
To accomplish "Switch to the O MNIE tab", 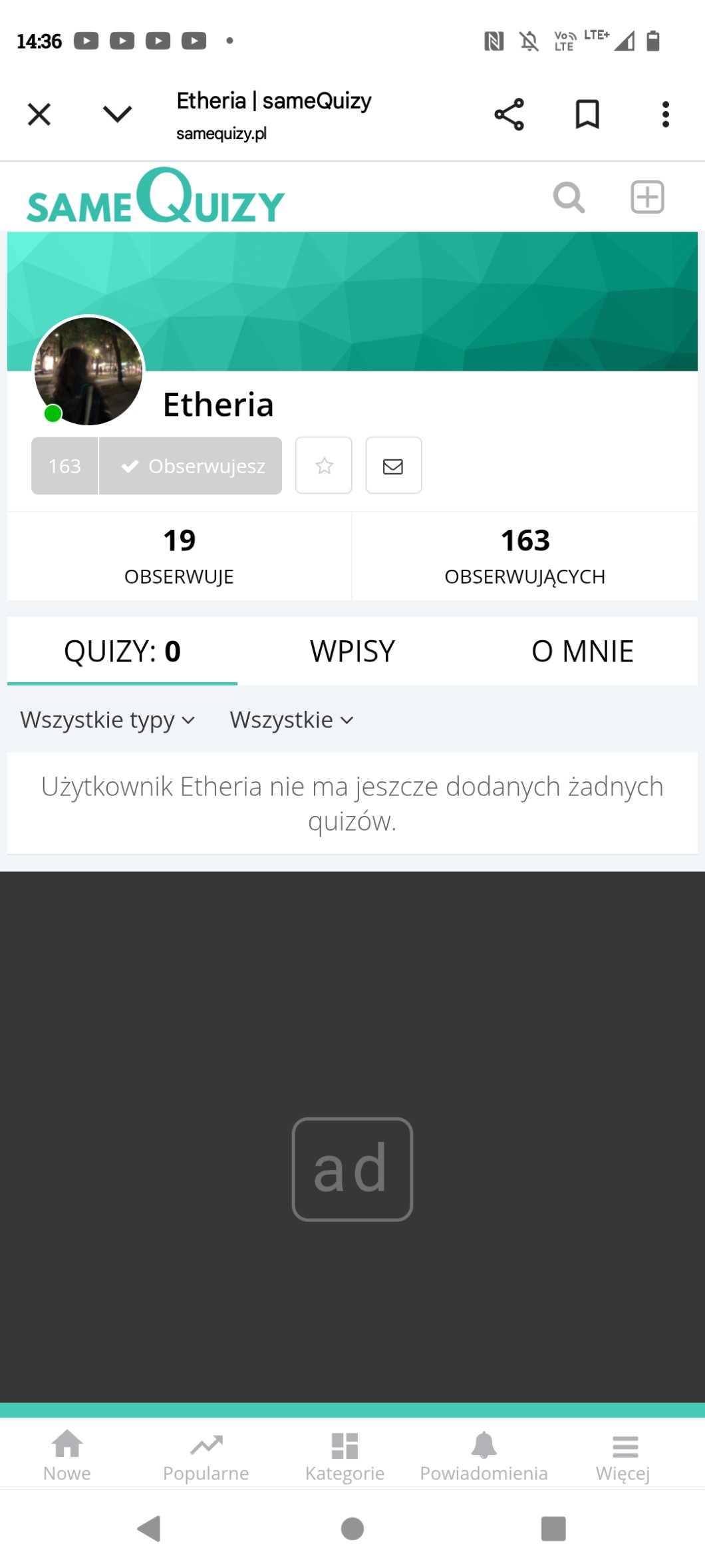I will 583,651.
